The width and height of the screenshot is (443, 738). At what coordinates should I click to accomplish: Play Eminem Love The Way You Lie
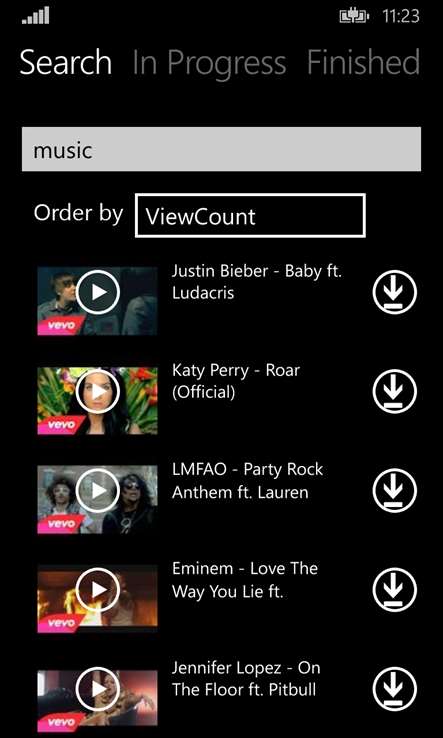[x=97, y=590]
